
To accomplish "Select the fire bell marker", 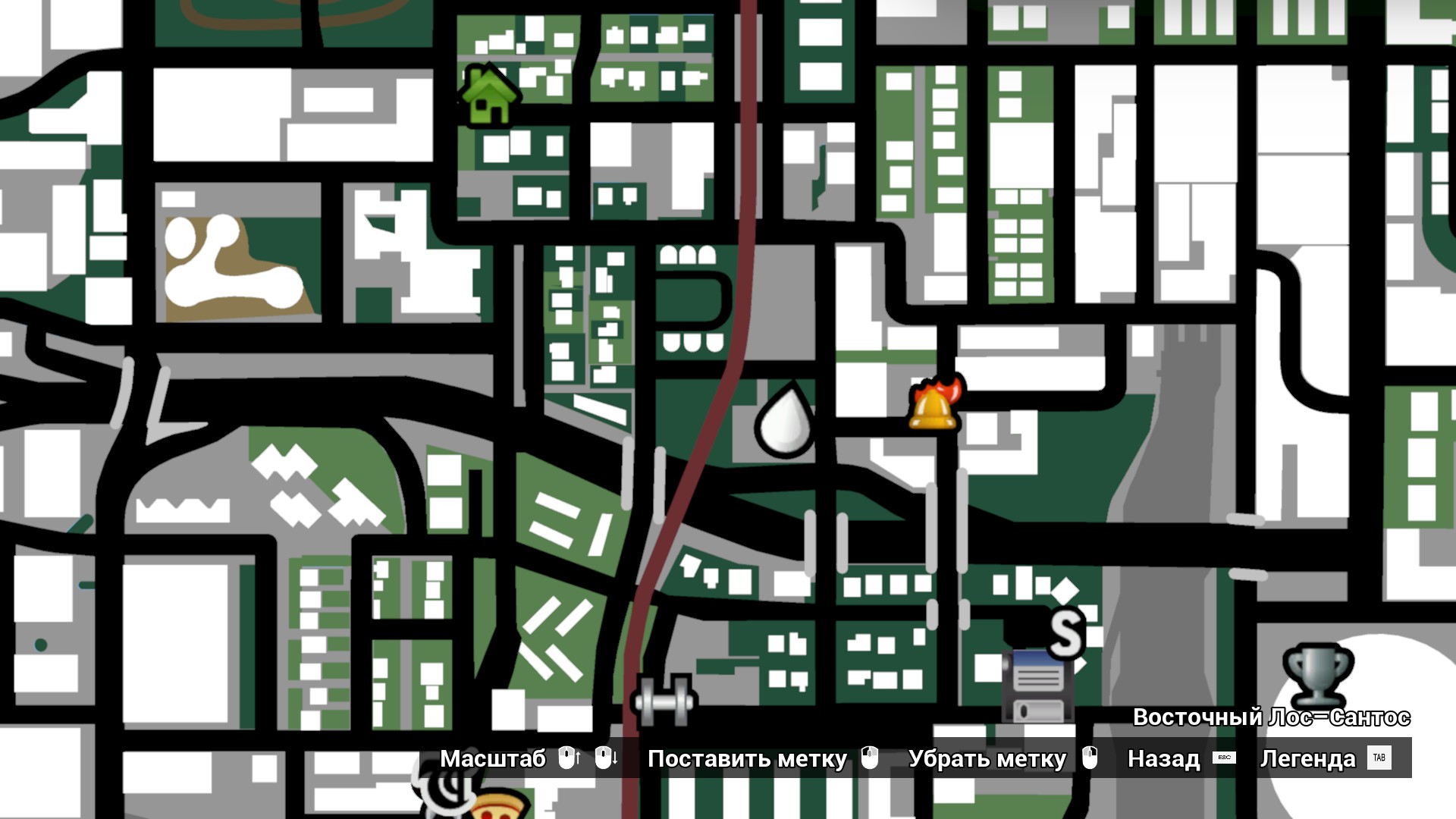I will click(935, 404).
